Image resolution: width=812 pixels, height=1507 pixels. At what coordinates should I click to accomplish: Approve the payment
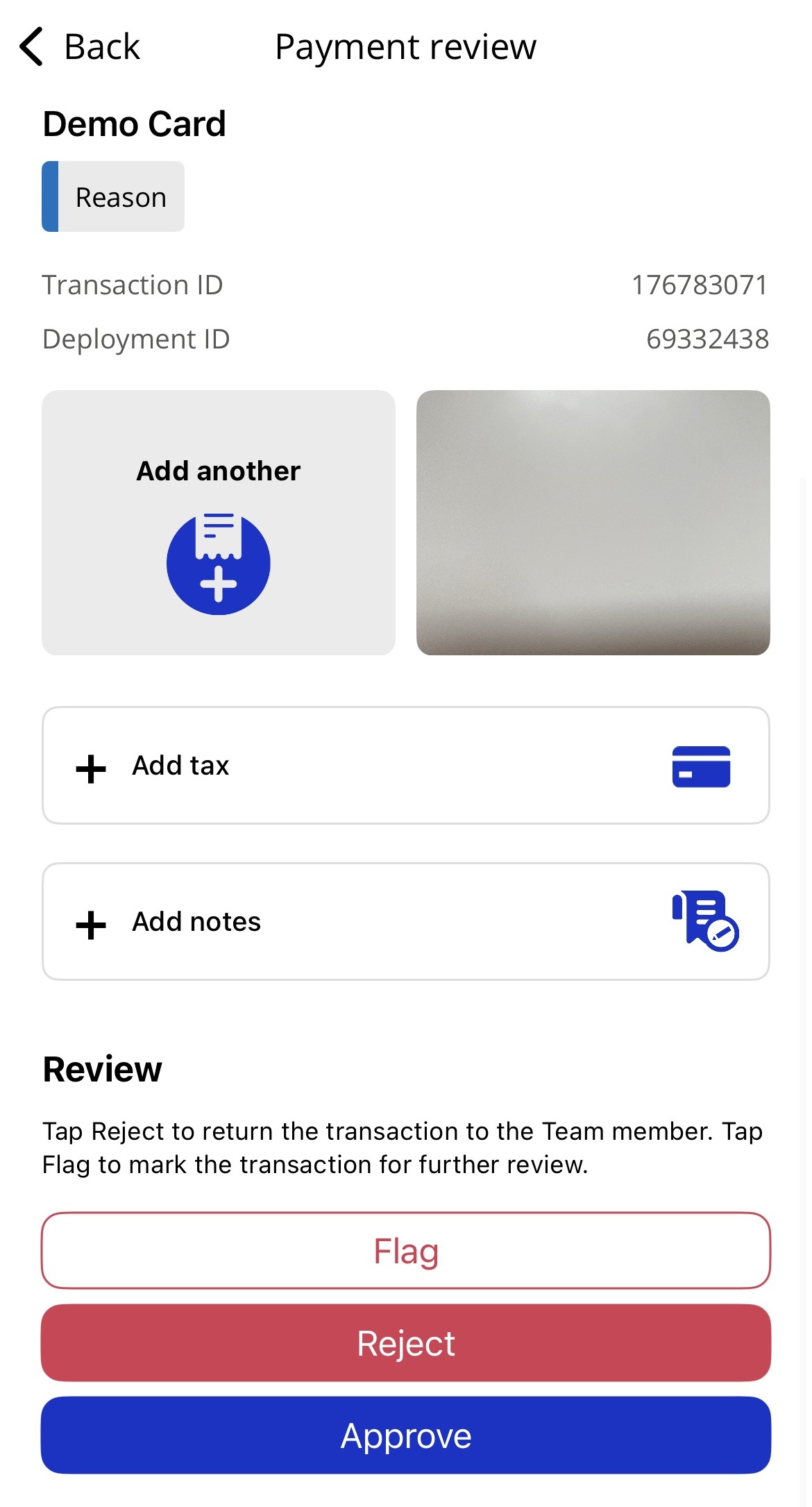pos(406,1435)
